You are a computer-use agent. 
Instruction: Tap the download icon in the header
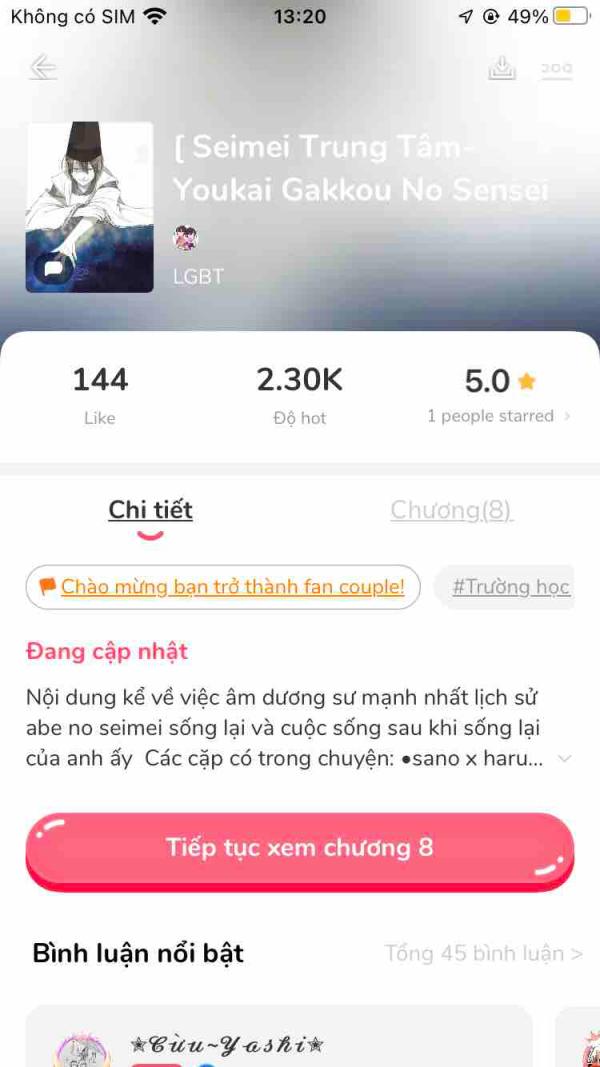502,68
